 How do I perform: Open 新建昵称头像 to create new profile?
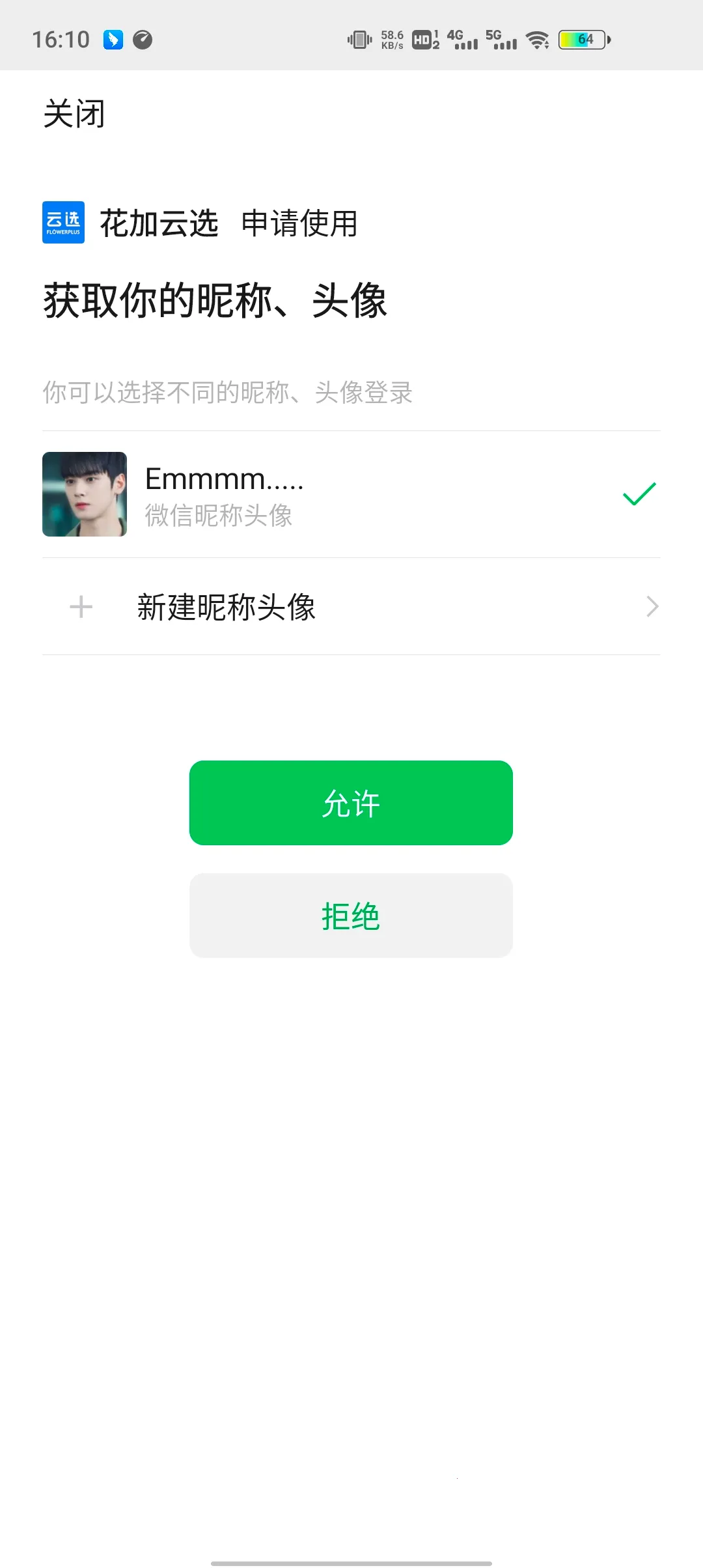point(351,607)
